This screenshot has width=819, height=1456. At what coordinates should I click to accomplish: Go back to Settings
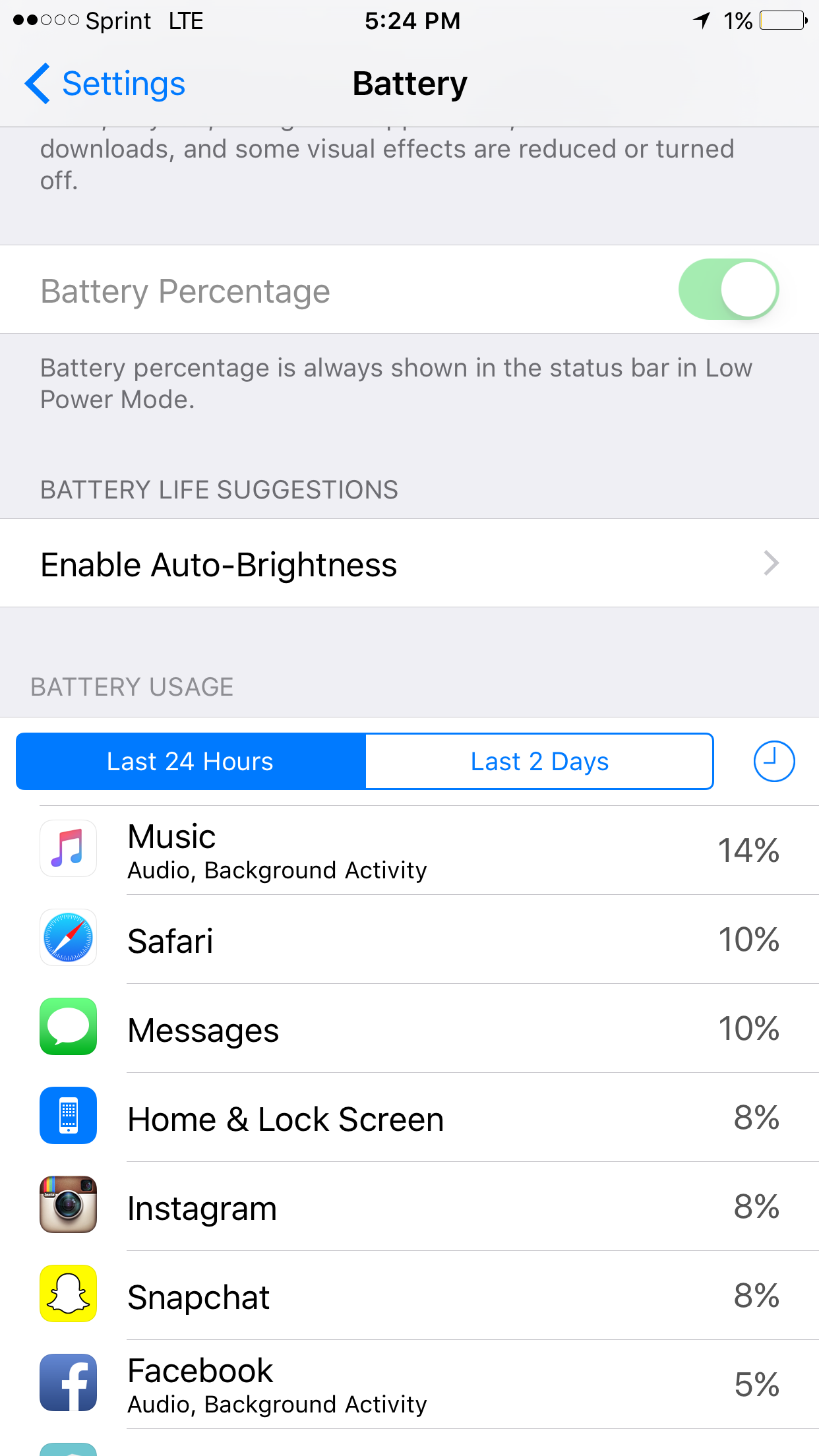point(106,84)
